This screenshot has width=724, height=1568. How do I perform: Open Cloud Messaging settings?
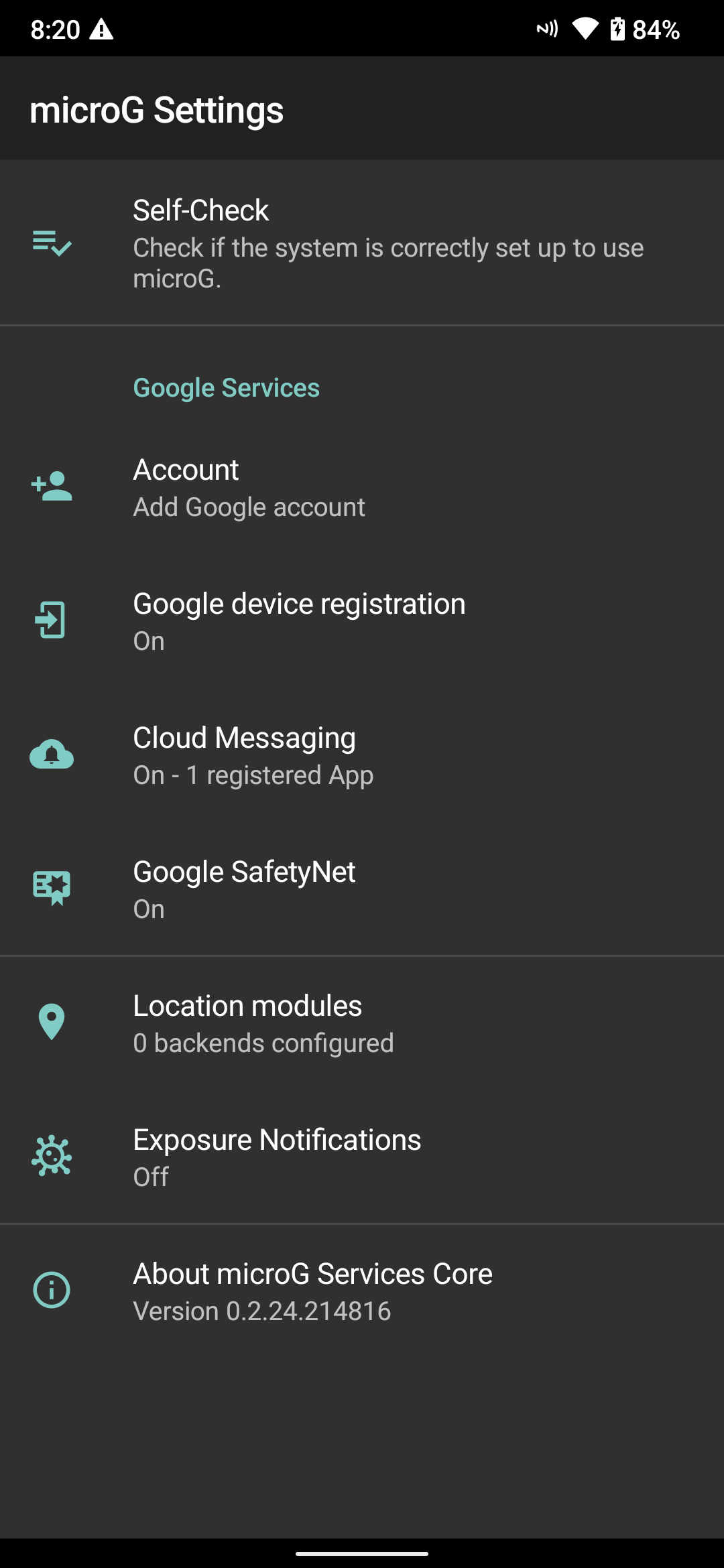[x=362, y=756]
